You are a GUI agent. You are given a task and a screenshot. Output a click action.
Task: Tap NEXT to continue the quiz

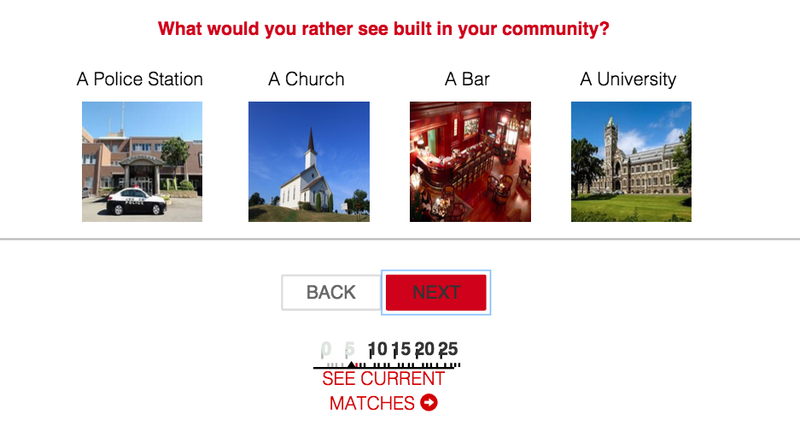[x=436, y=292]
